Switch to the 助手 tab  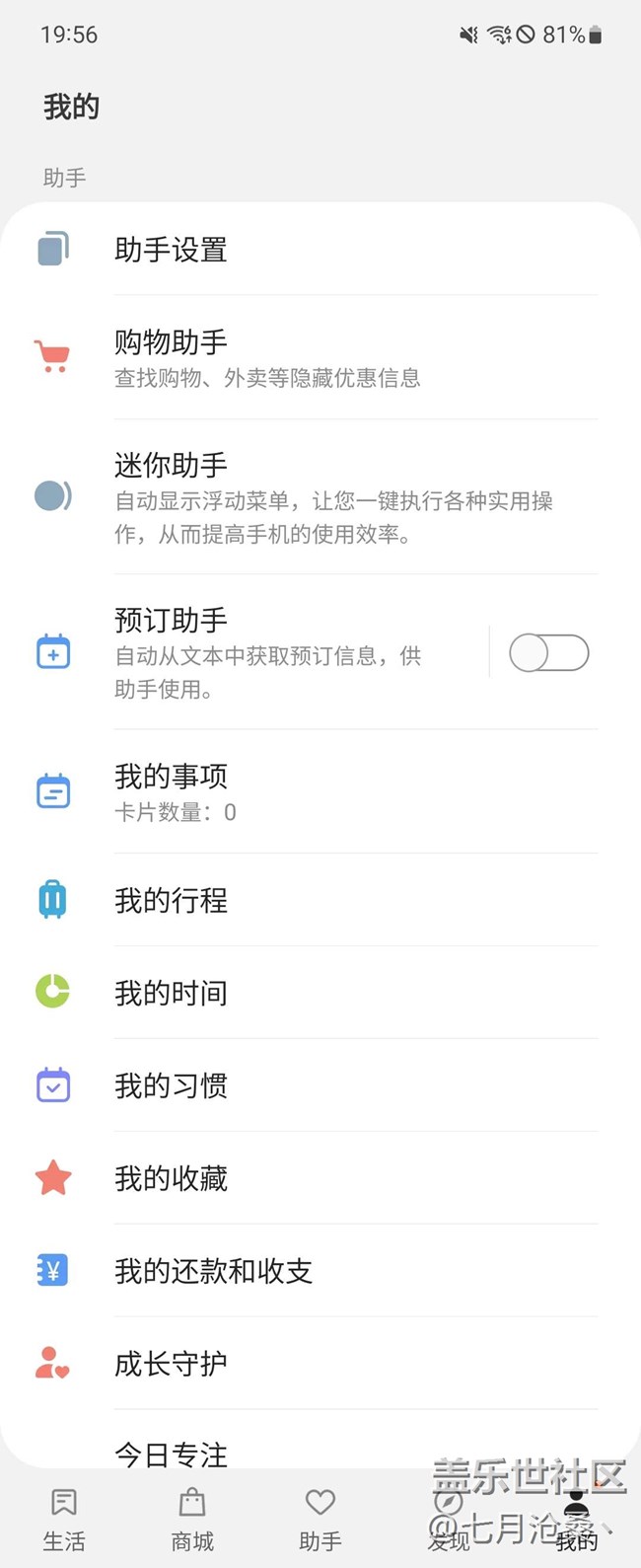click(x=320, y=1520)
